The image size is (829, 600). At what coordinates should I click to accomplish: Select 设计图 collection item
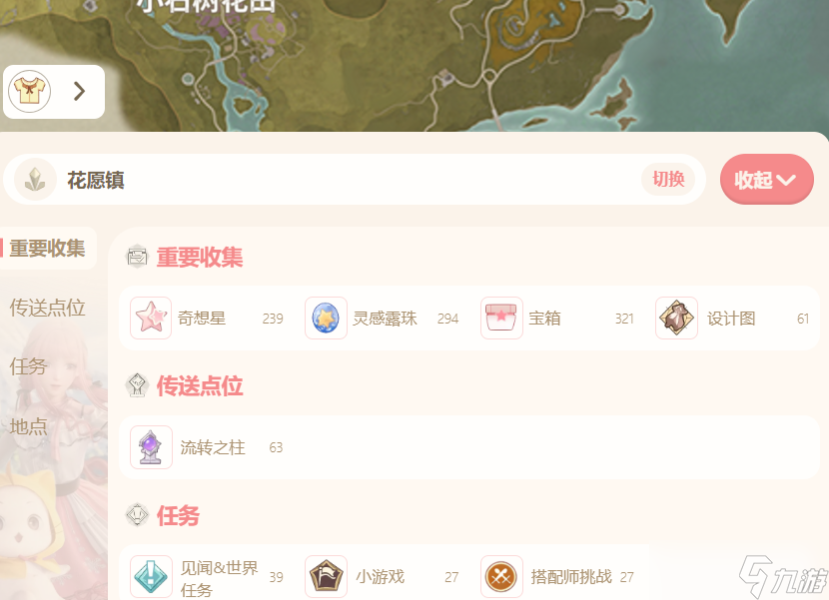[732, 318]
